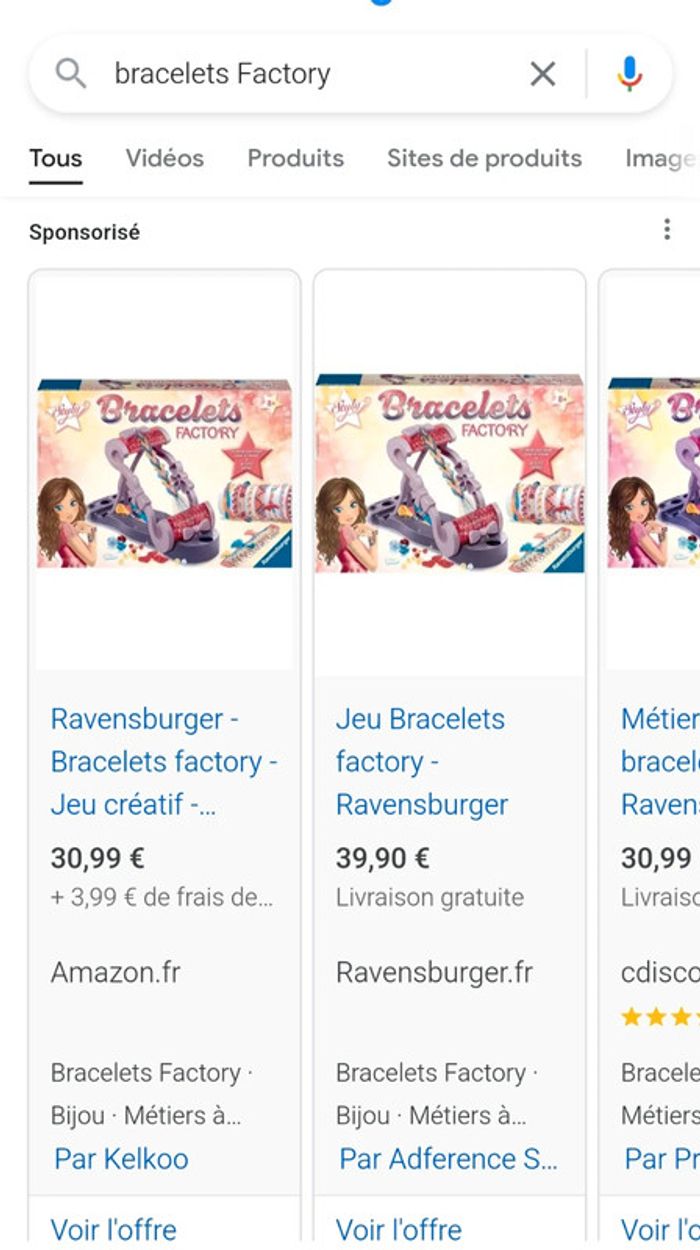Open the Ravensburger.fr Bracelets Factory product image
The width and height of the screenshot is (700, 1250).
coord(449,473)
